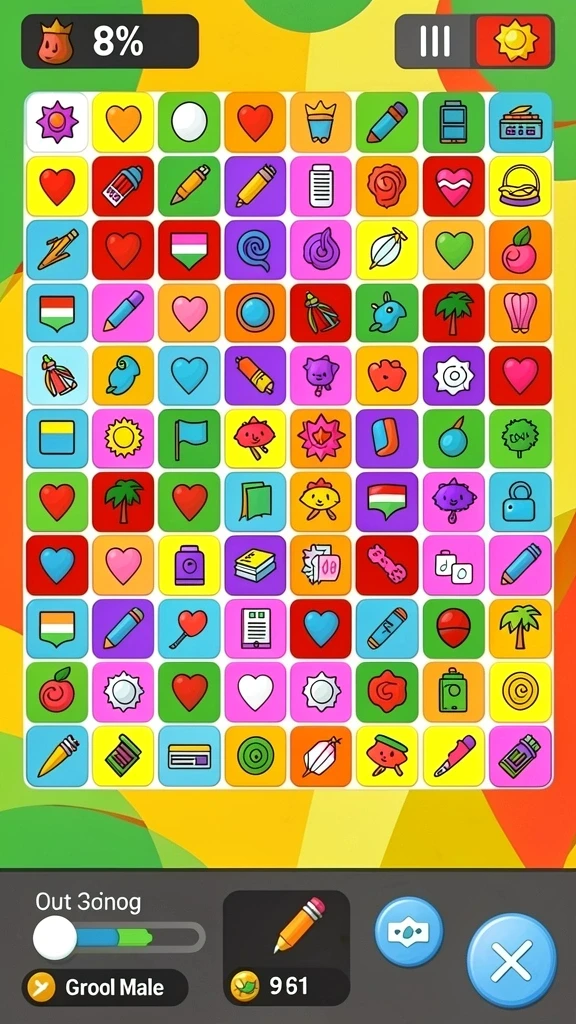The image size is (576, 1024).
Task: Tap the slider handle under Out 3onog
Action: pos(55,938)
